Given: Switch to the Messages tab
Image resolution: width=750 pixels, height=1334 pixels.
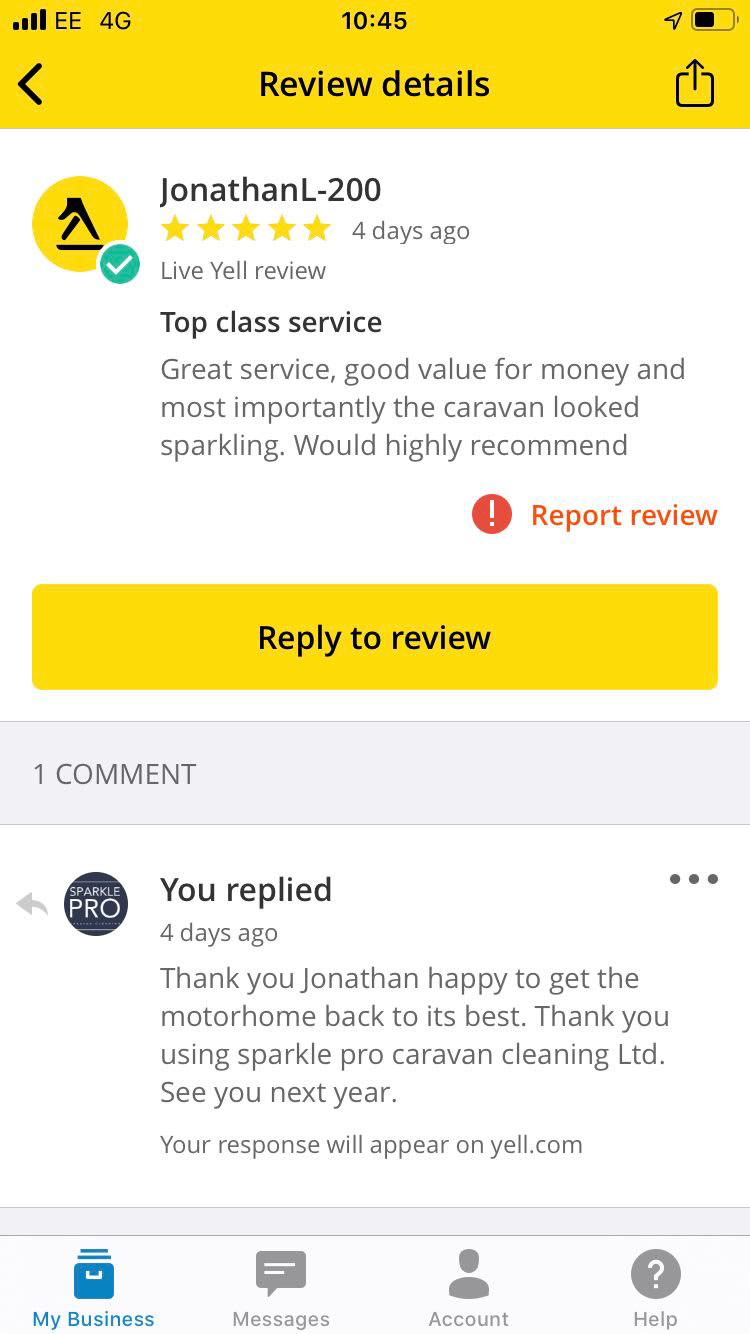Looking at the screenshot, I should pyautogui.click(x=281, y=1288).
